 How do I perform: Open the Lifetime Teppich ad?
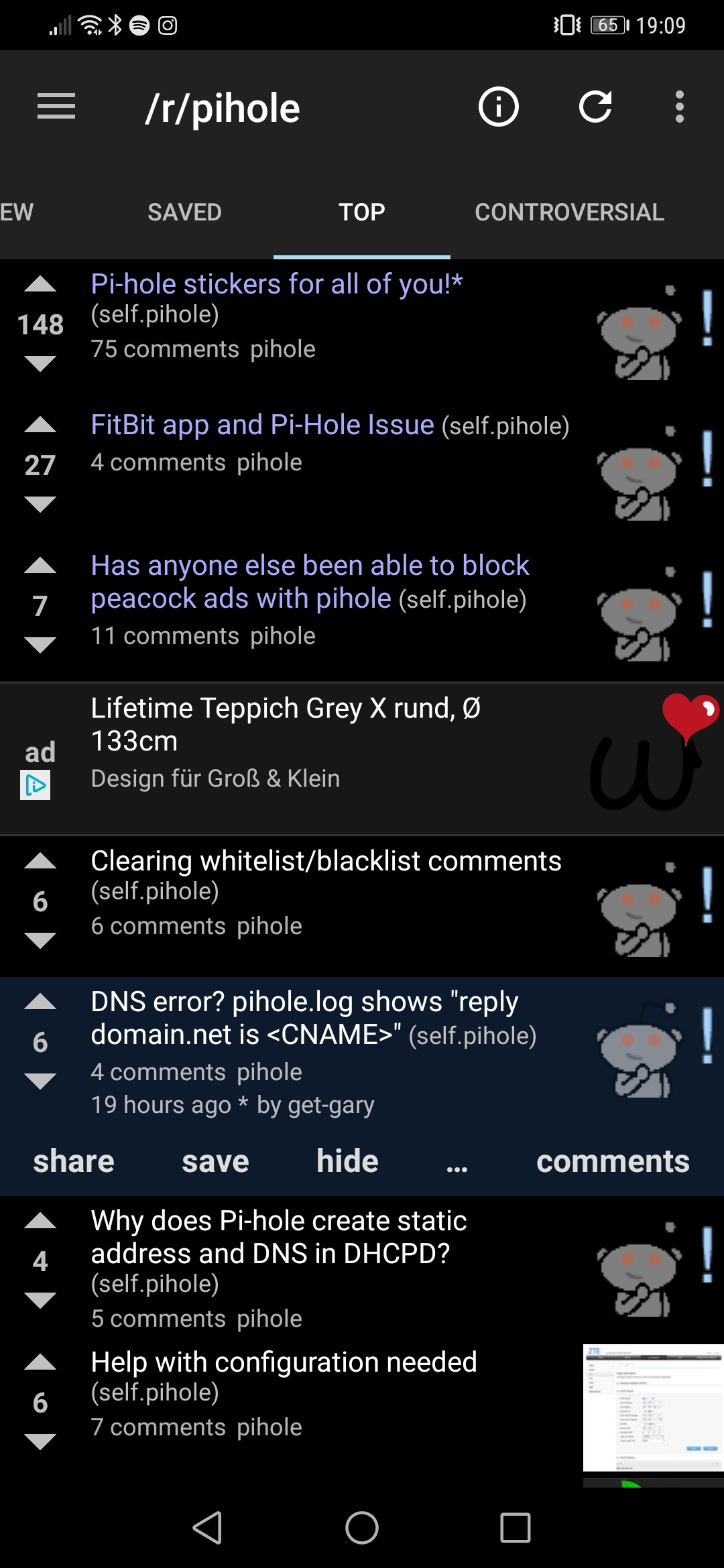pyautogui.click(x=362, y=759)
